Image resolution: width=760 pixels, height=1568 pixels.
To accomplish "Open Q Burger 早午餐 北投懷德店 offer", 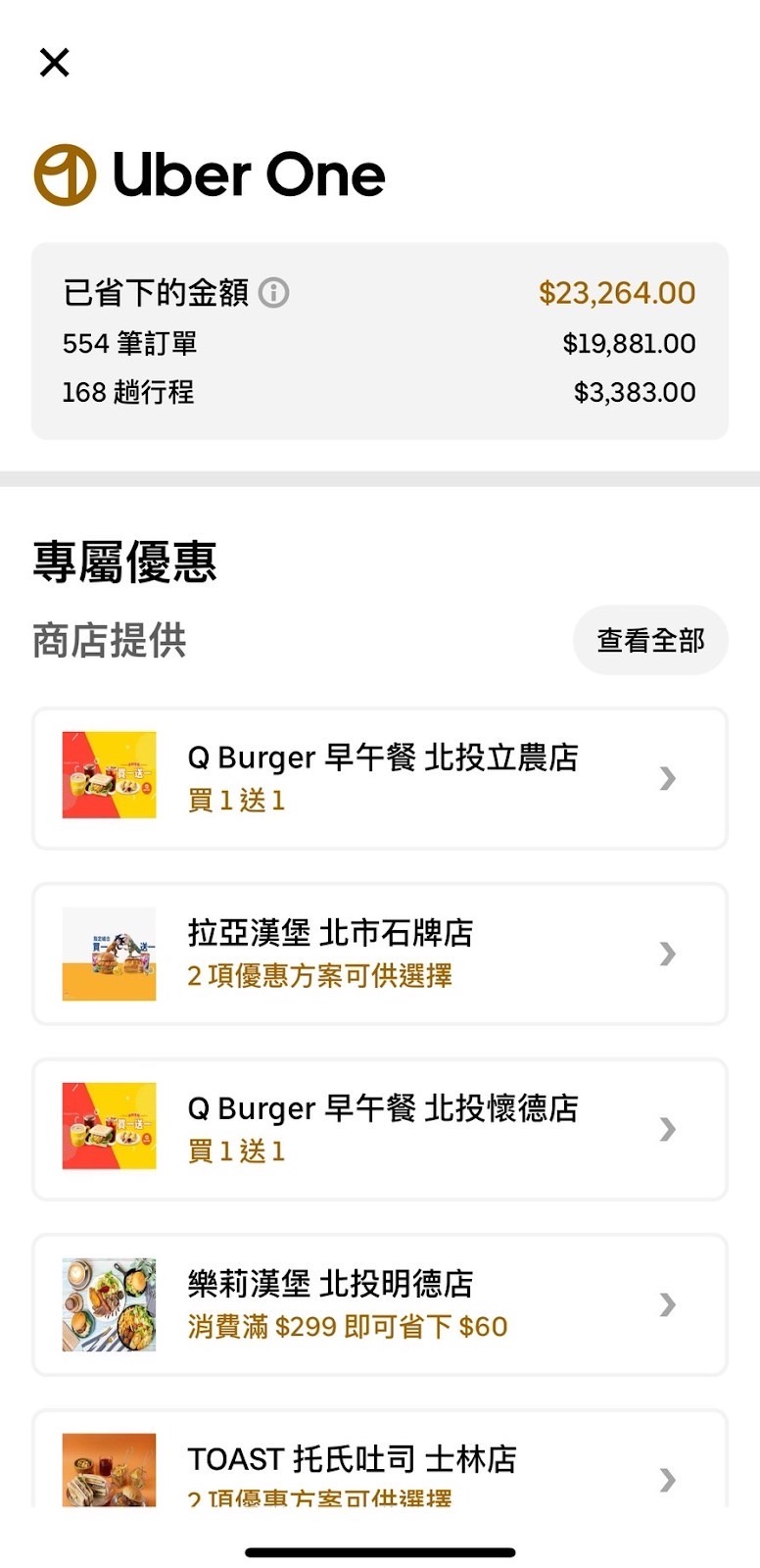I will (380, 1129).
